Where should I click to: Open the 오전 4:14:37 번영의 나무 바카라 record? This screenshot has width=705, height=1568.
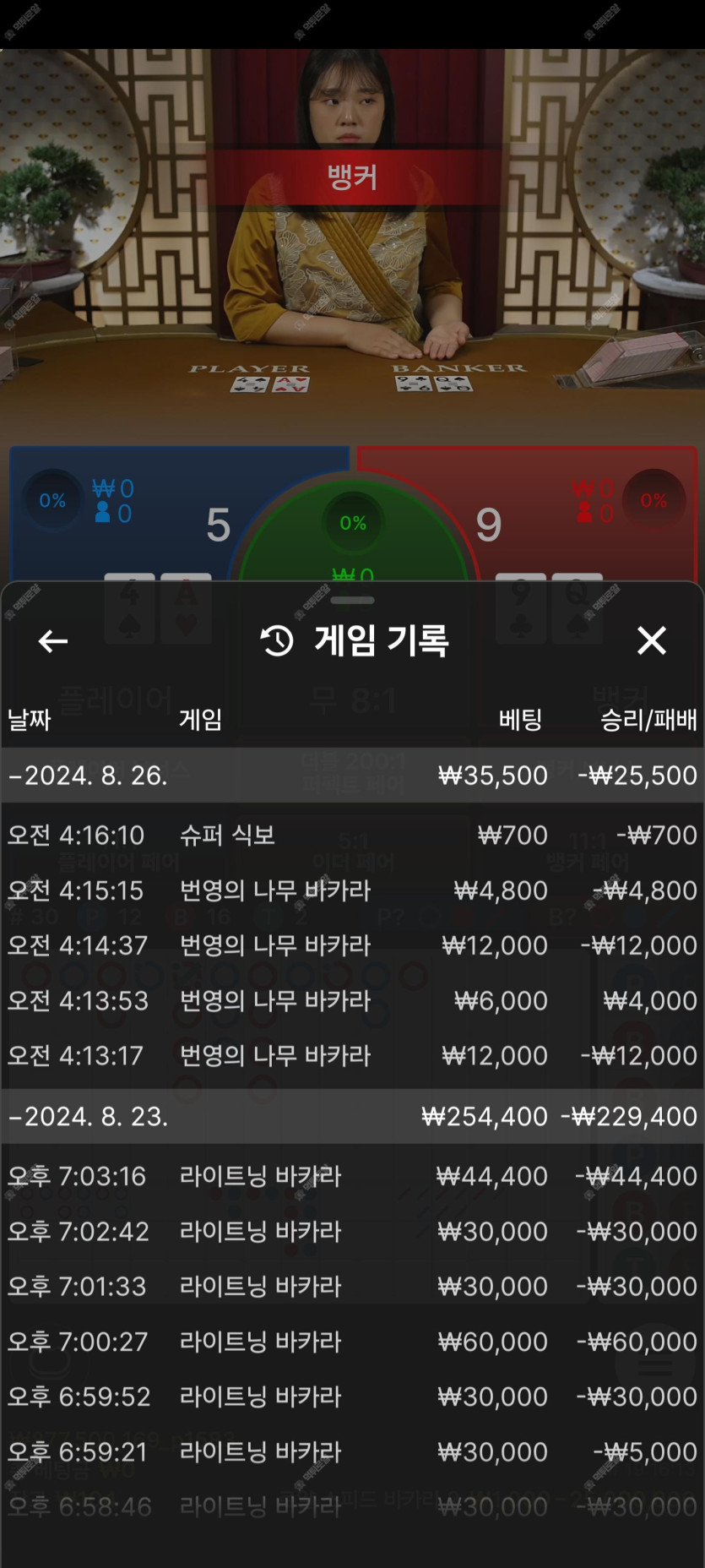click(352, 945)
